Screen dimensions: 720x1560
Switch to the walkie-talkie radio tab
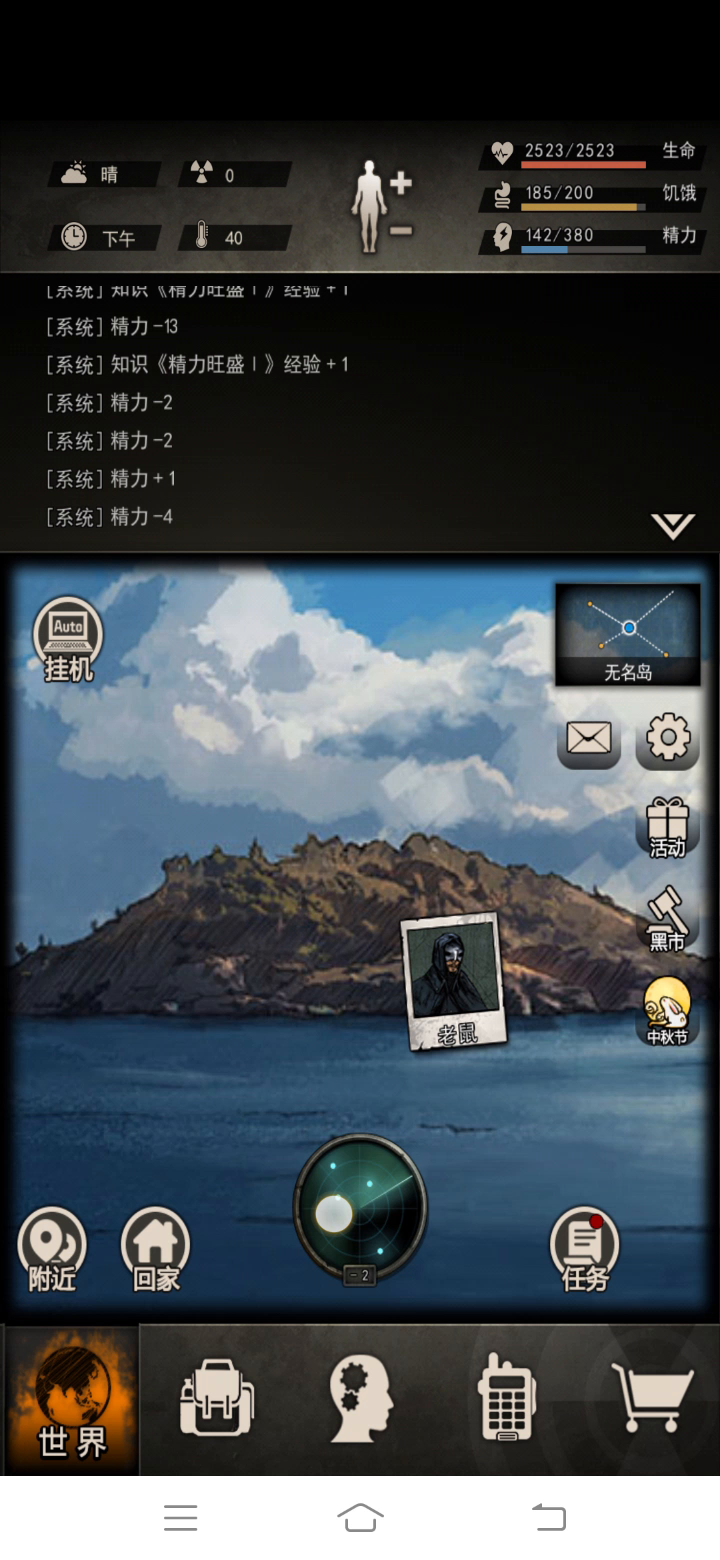[x=506, y=1400]
